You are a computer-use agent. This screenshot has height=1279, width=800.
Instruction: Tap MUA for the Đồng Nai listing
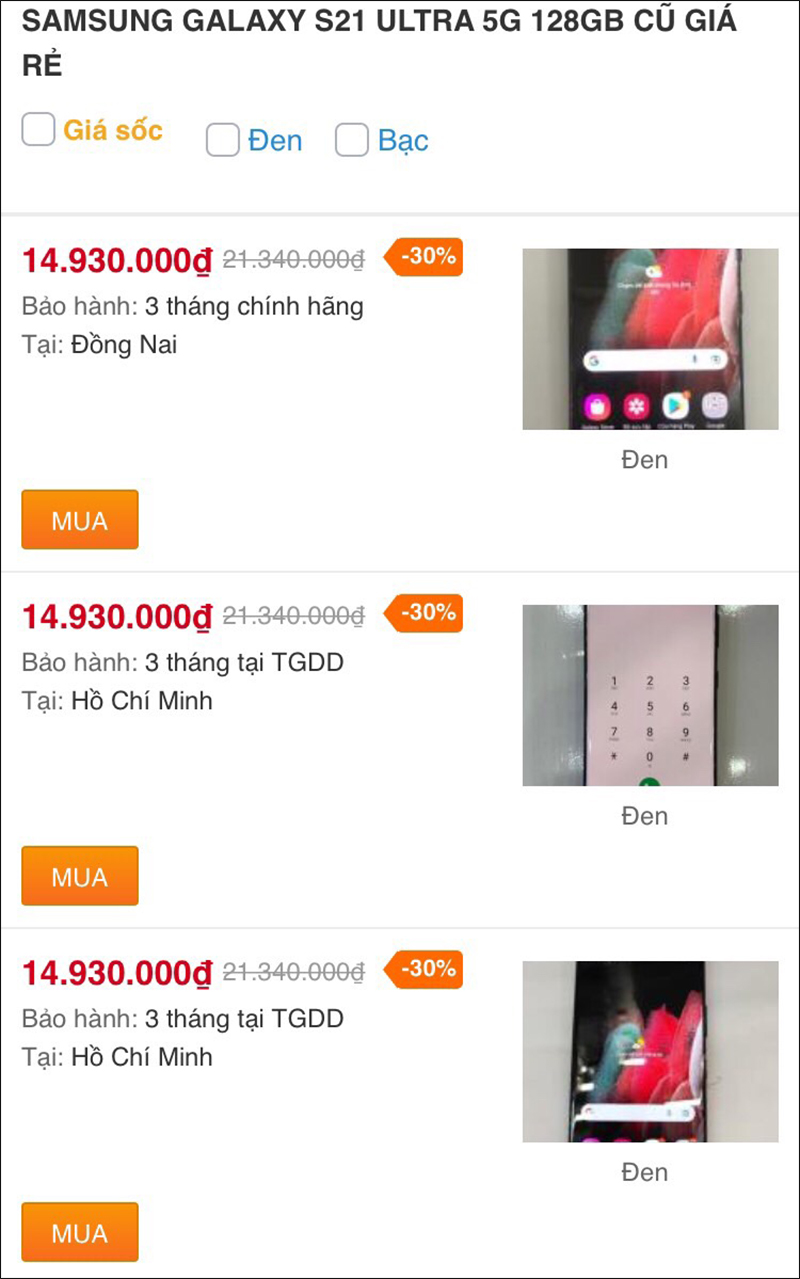80,520
